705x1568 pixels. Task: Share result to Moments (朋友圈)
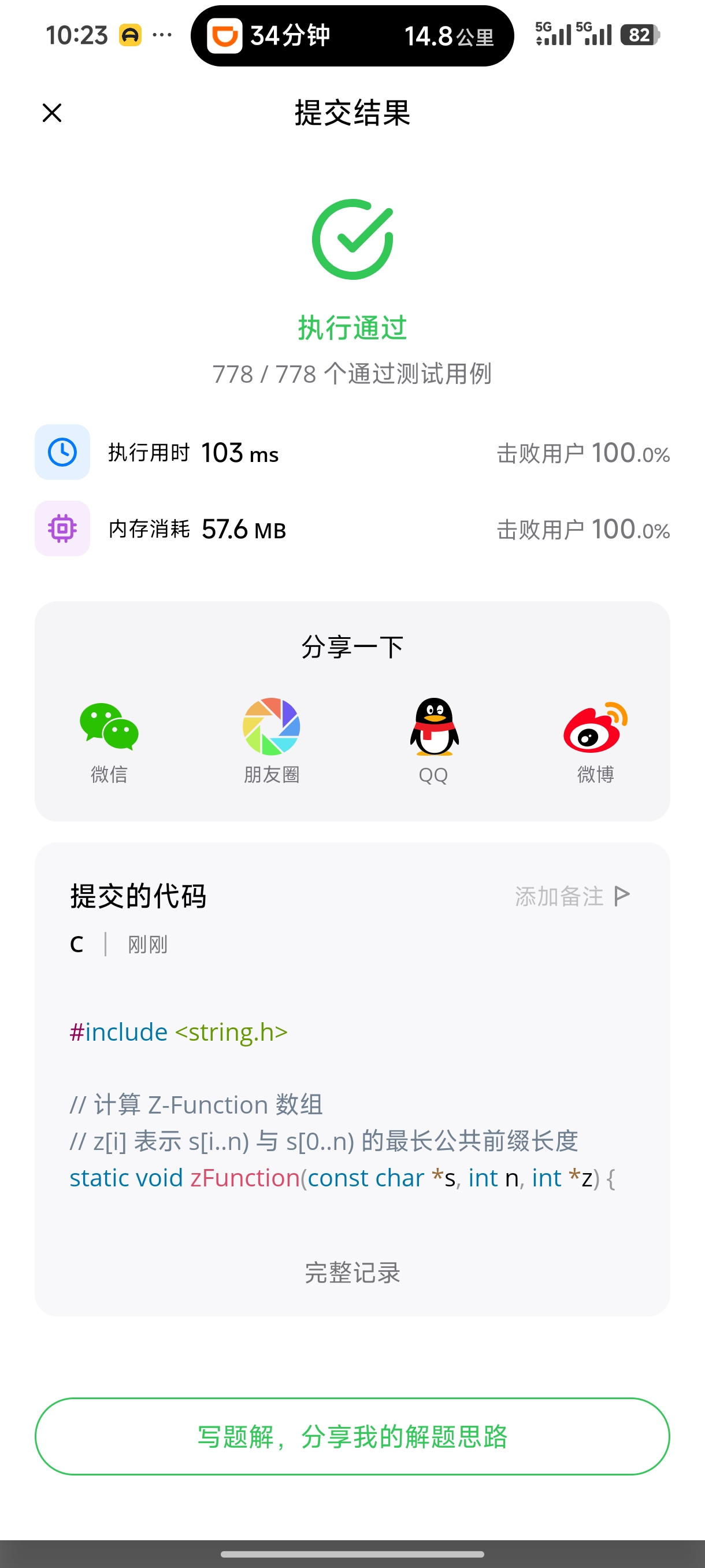click(271, 741)
